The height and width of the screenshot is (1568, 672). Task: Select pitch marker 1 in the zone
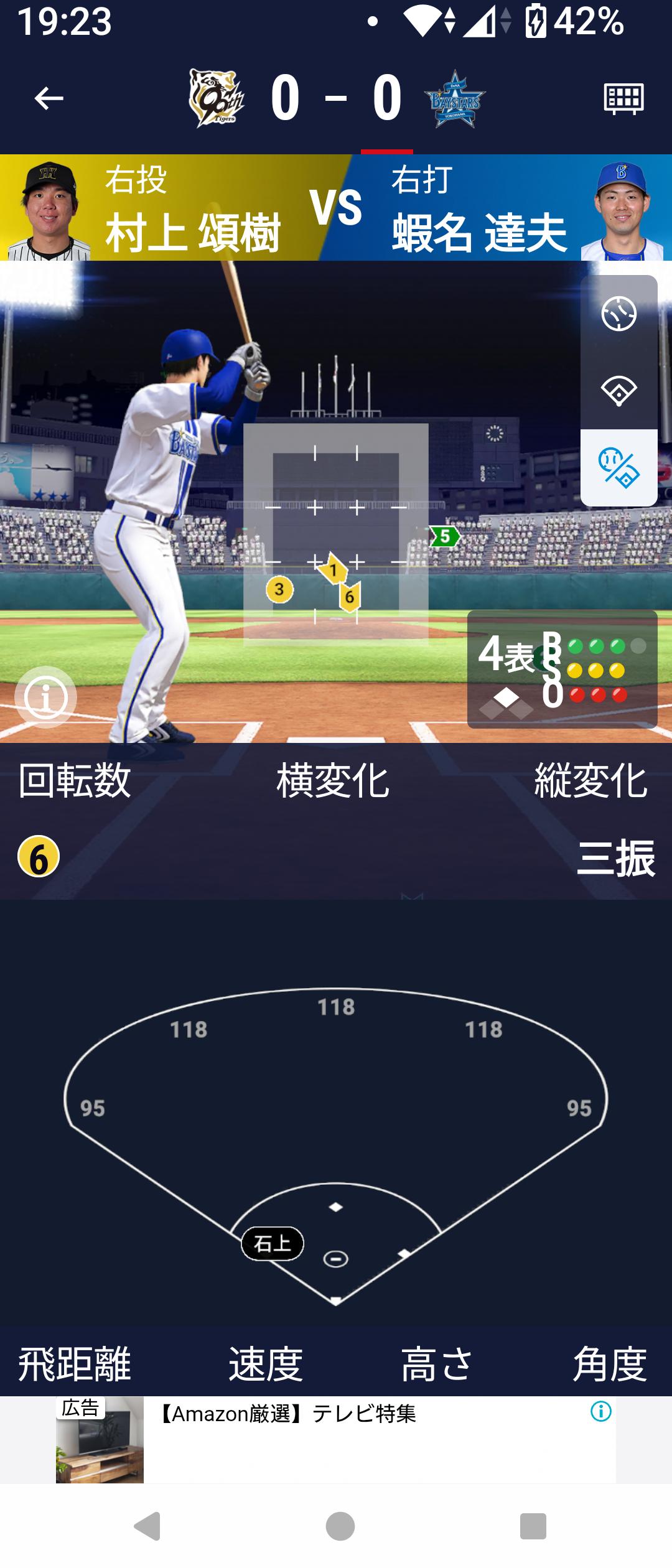click(x=334, y=569)
